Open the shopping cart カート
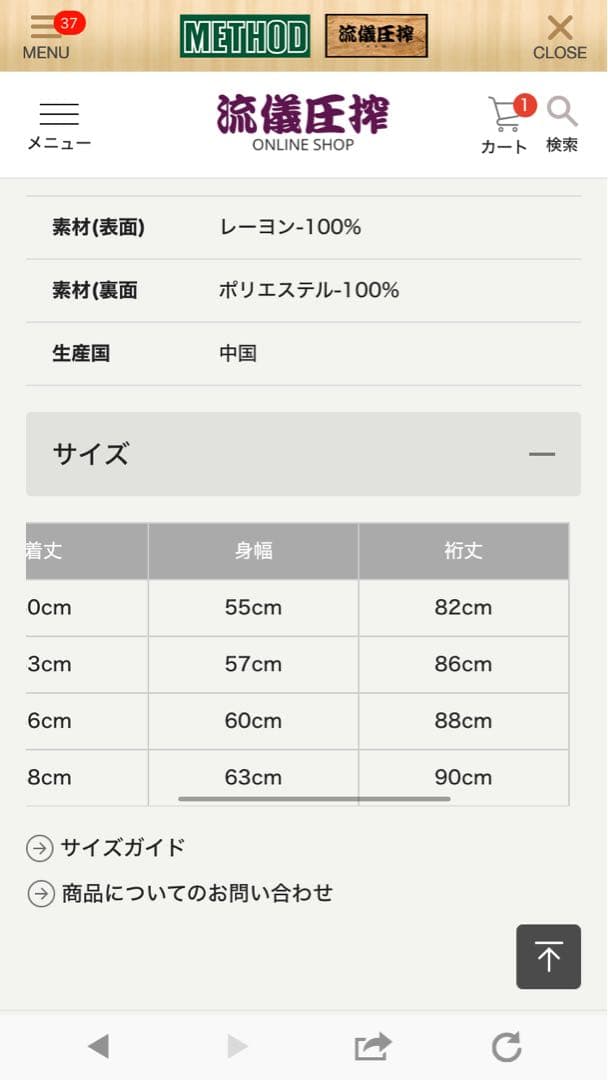 [504, 124]
